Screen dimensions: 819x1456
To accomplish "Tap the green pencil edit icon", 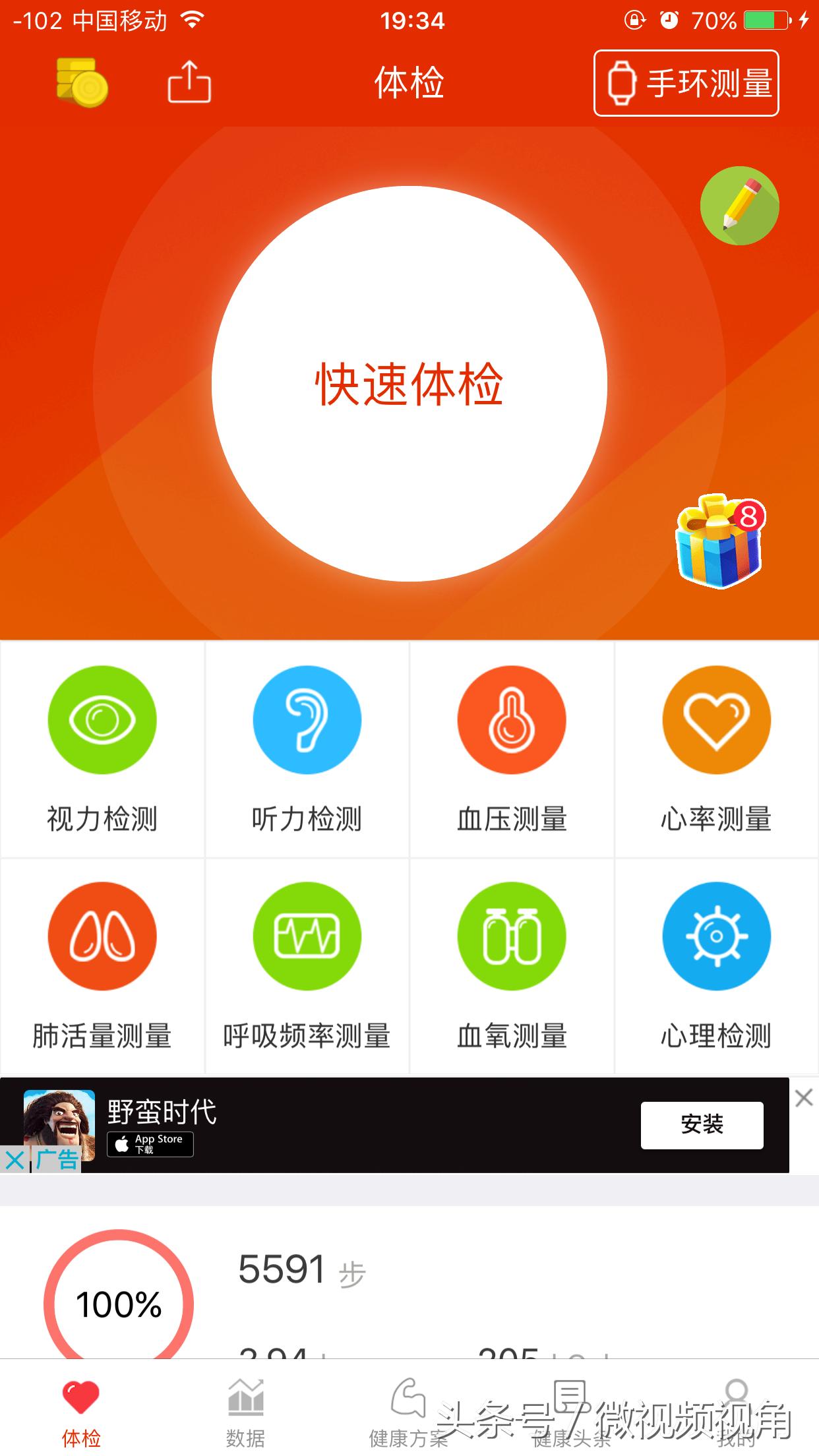I will tap(740, 205).
